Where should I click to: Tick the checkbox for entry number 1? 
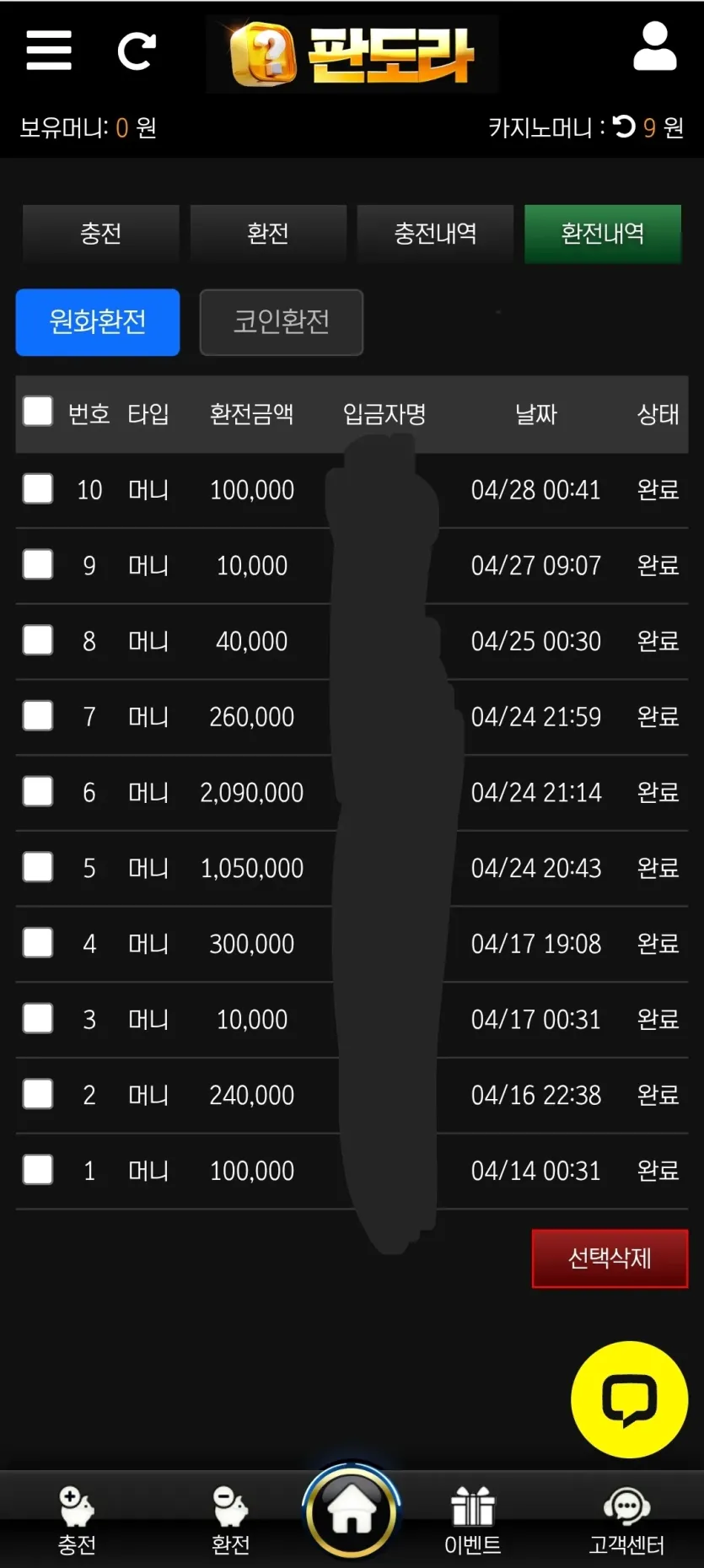tap(38, 1170)
